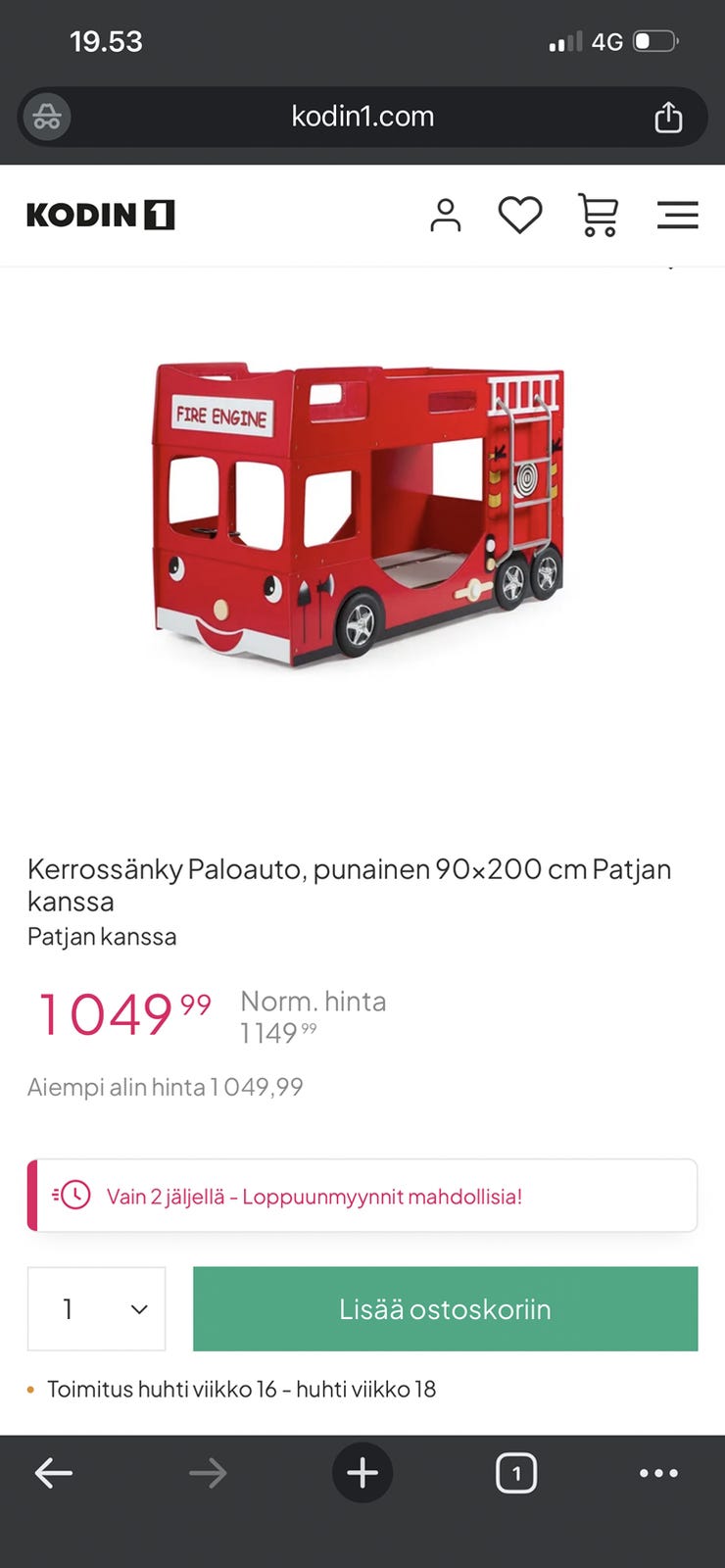This screenshot has height=1568, width=725.
Task: Open the account profile icon
Action: (446, 215)
